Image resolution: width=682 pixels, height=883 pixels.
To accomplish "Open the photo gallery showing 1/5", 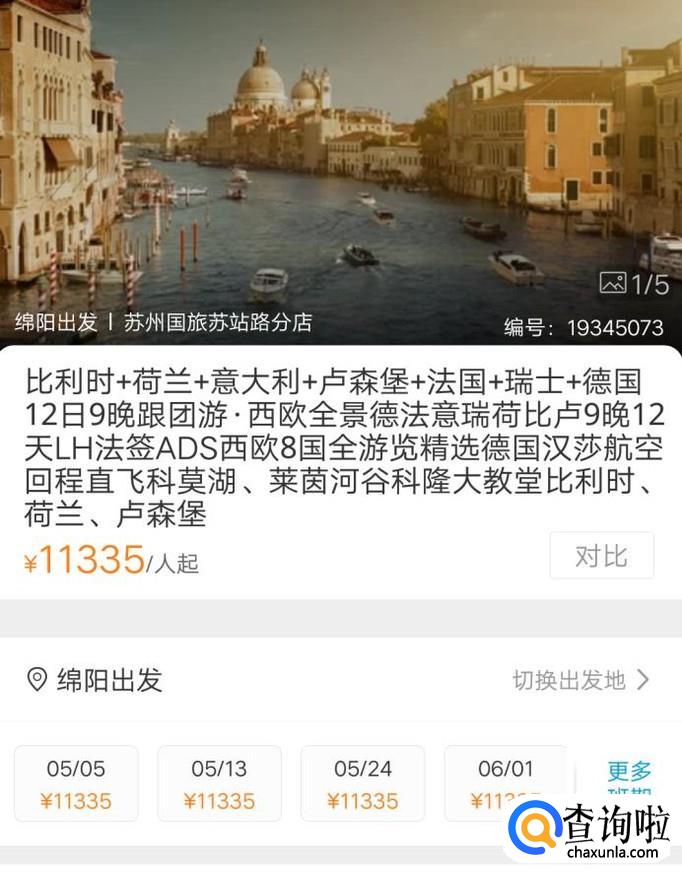I will point(634,284).
